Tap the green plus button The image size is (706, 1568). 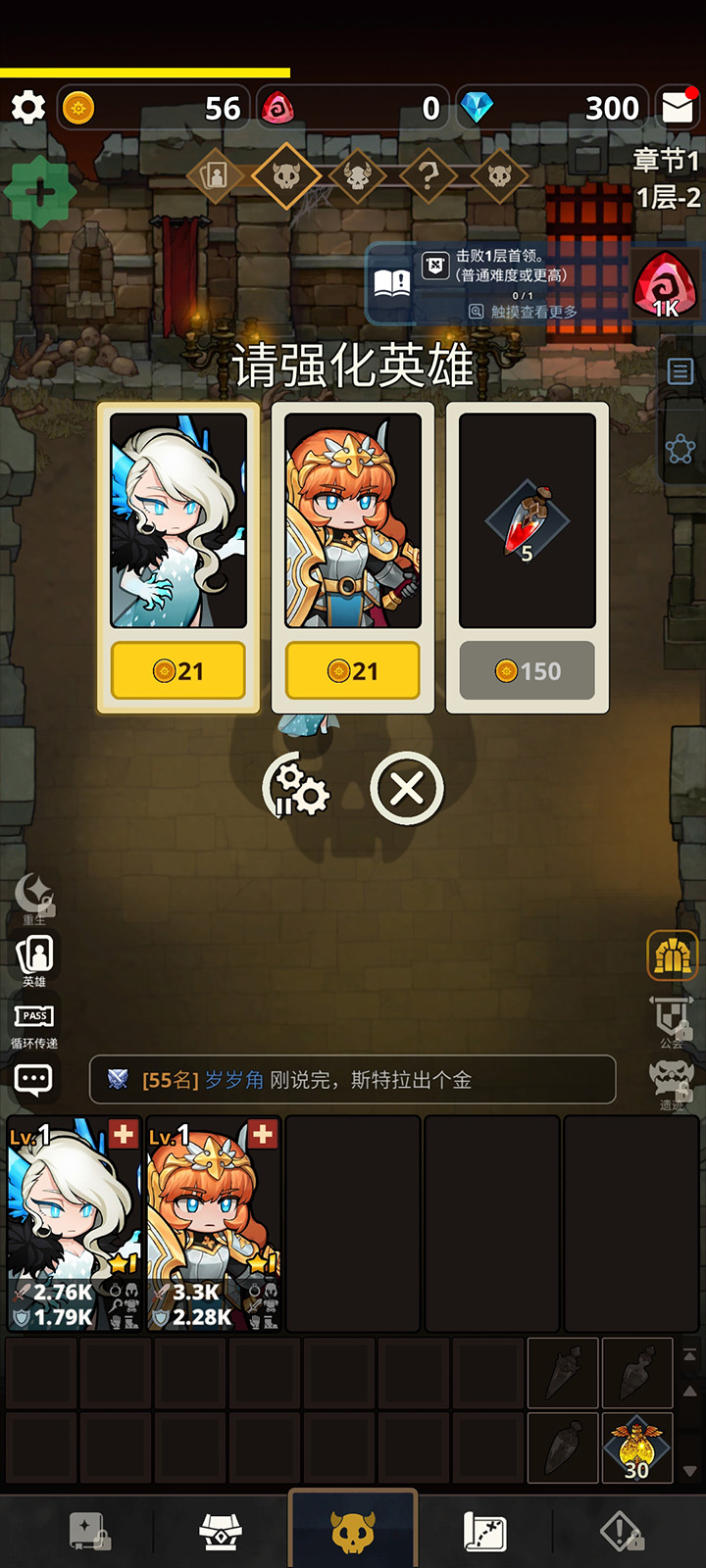[40, 192]
